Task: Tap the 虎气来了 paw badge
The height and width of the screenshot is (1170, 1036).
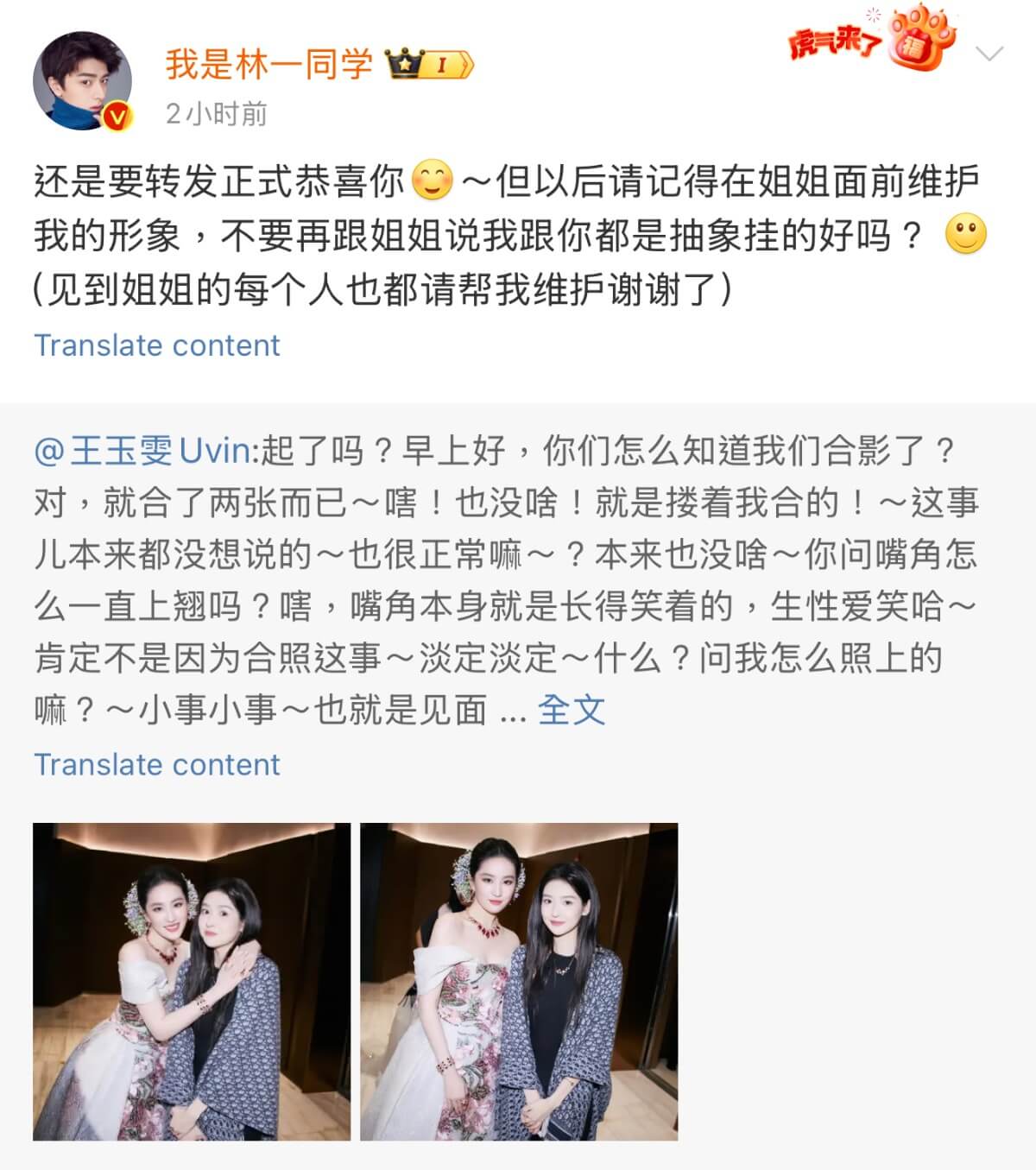Action: tap(874, 39)
